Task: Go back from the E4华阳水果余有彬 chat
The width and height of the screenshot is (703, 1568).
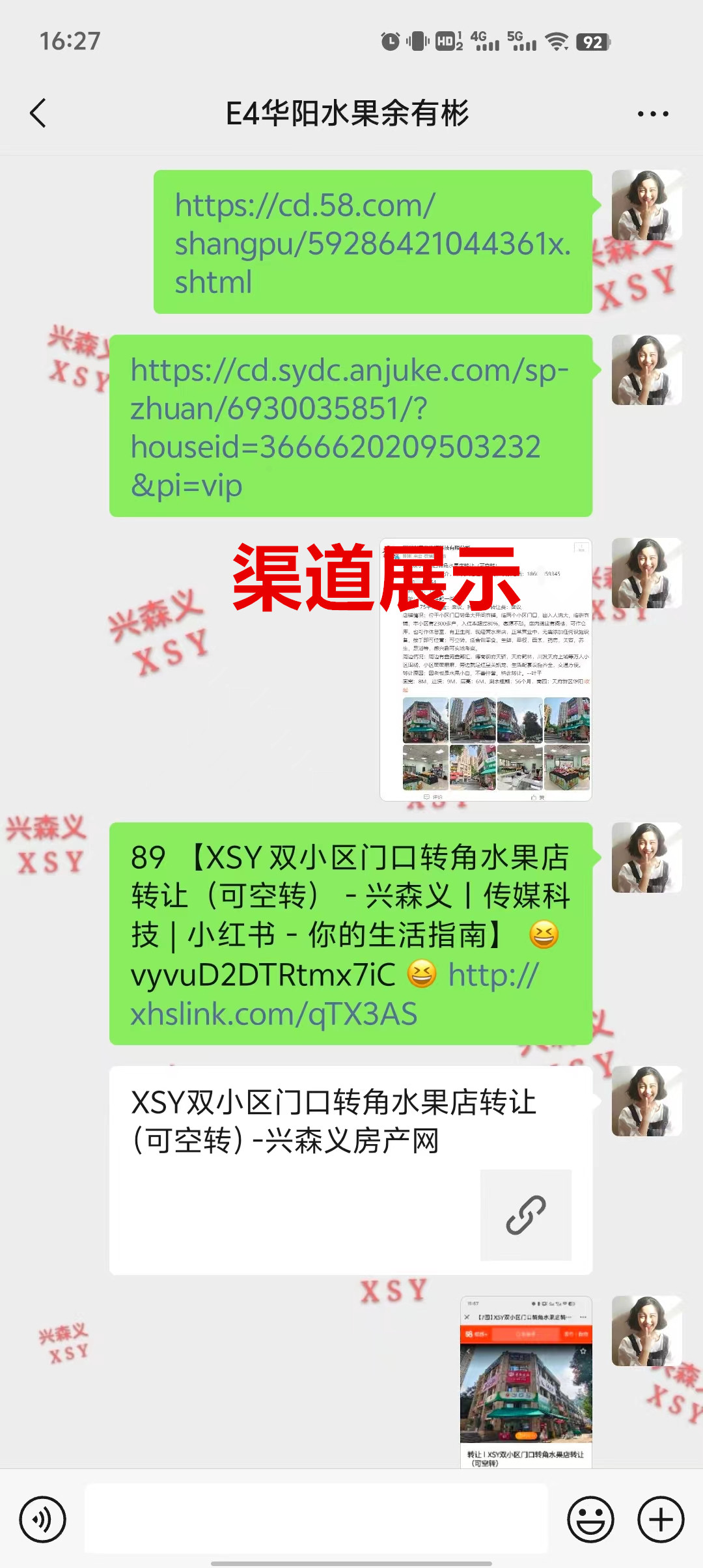Action: click(x=38, y=113)
